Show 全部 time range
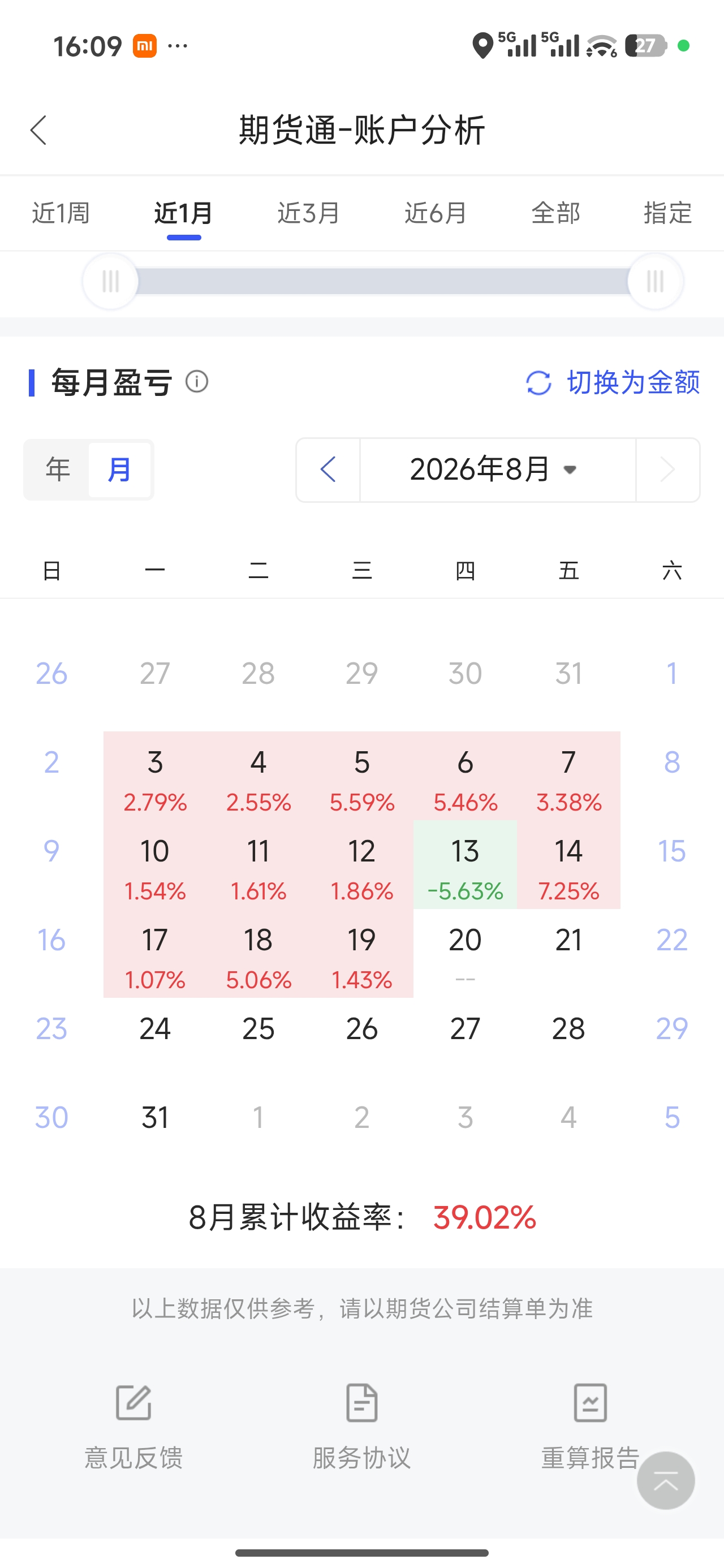 coord(555,213)
